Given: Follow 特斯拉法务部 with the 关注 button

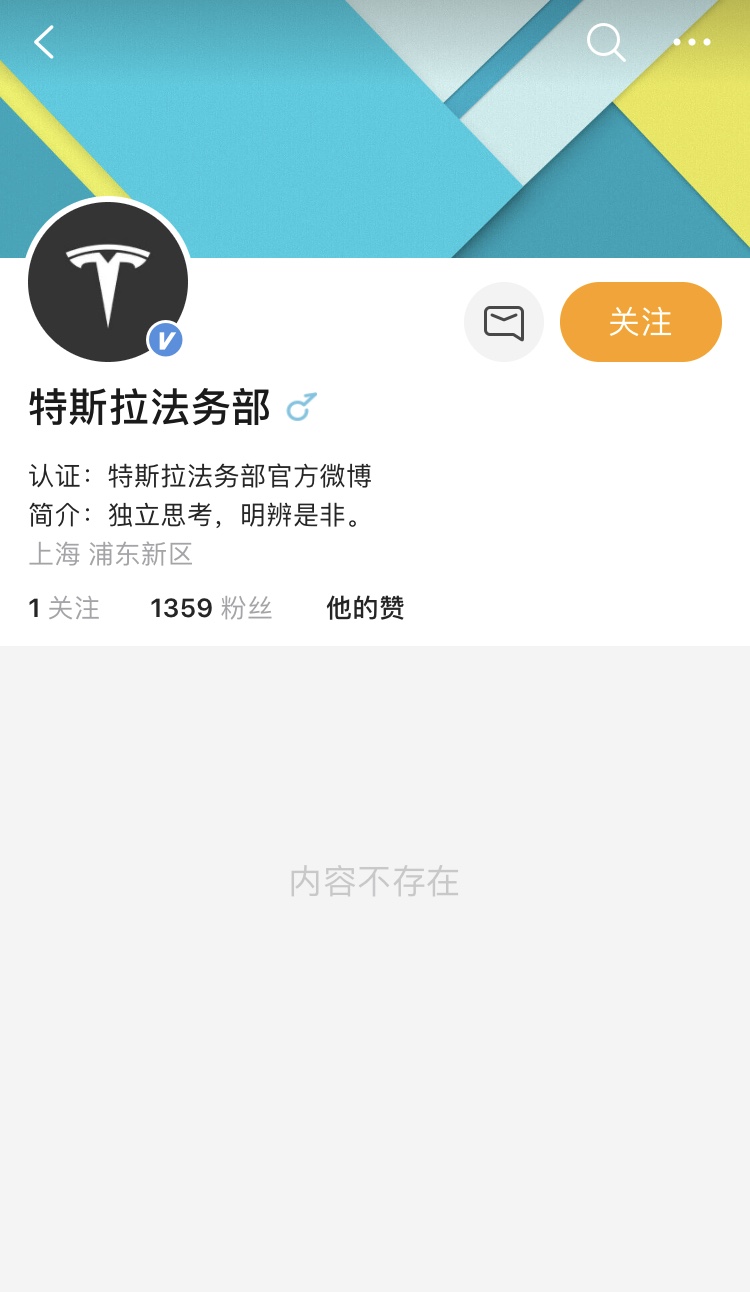Looking at the screenshot, I should pyautogui.click(x=640, y=322).
